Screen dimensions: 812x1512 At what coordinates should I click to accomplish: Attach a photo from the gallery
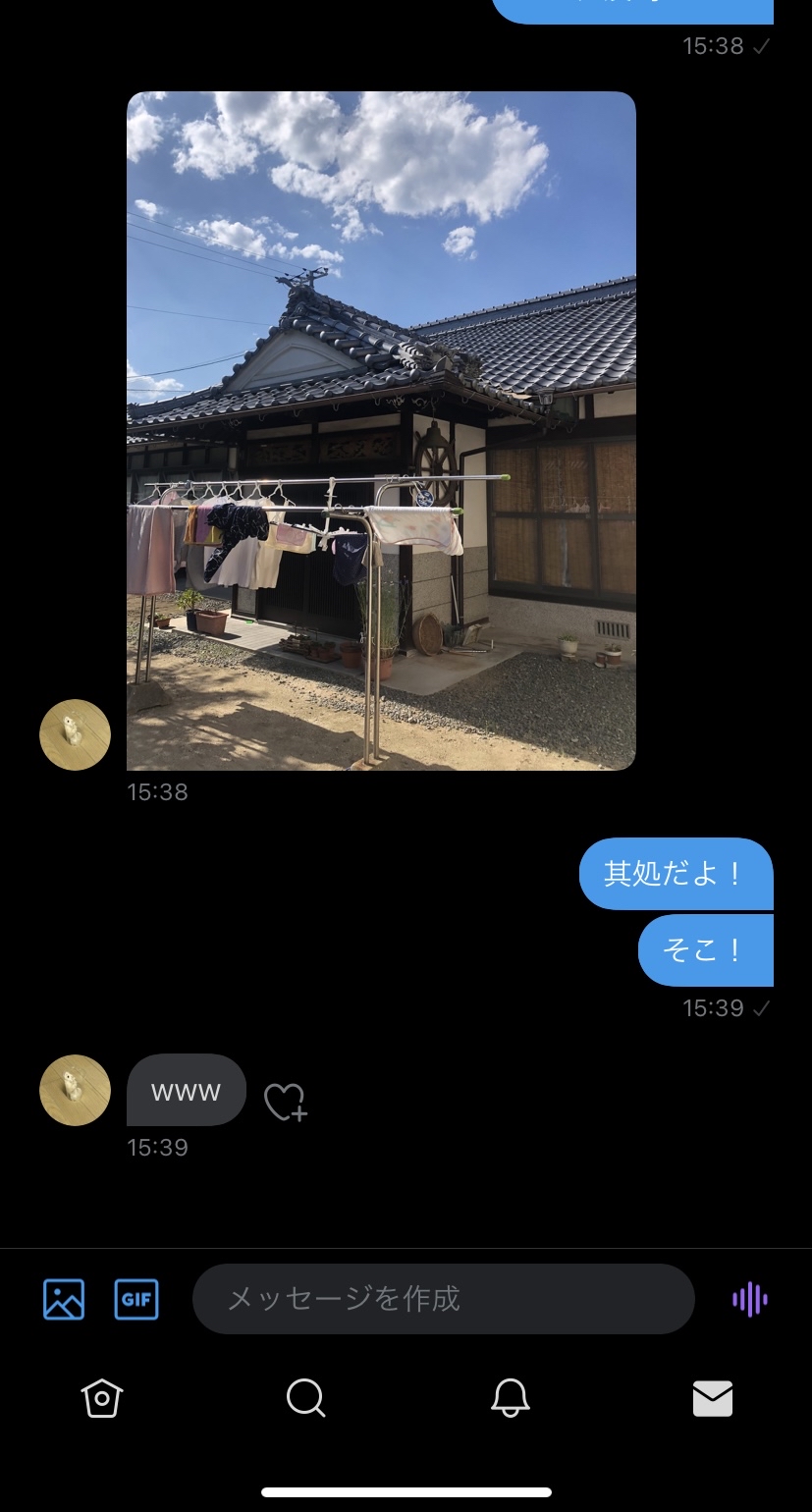tap(64, 1299)
